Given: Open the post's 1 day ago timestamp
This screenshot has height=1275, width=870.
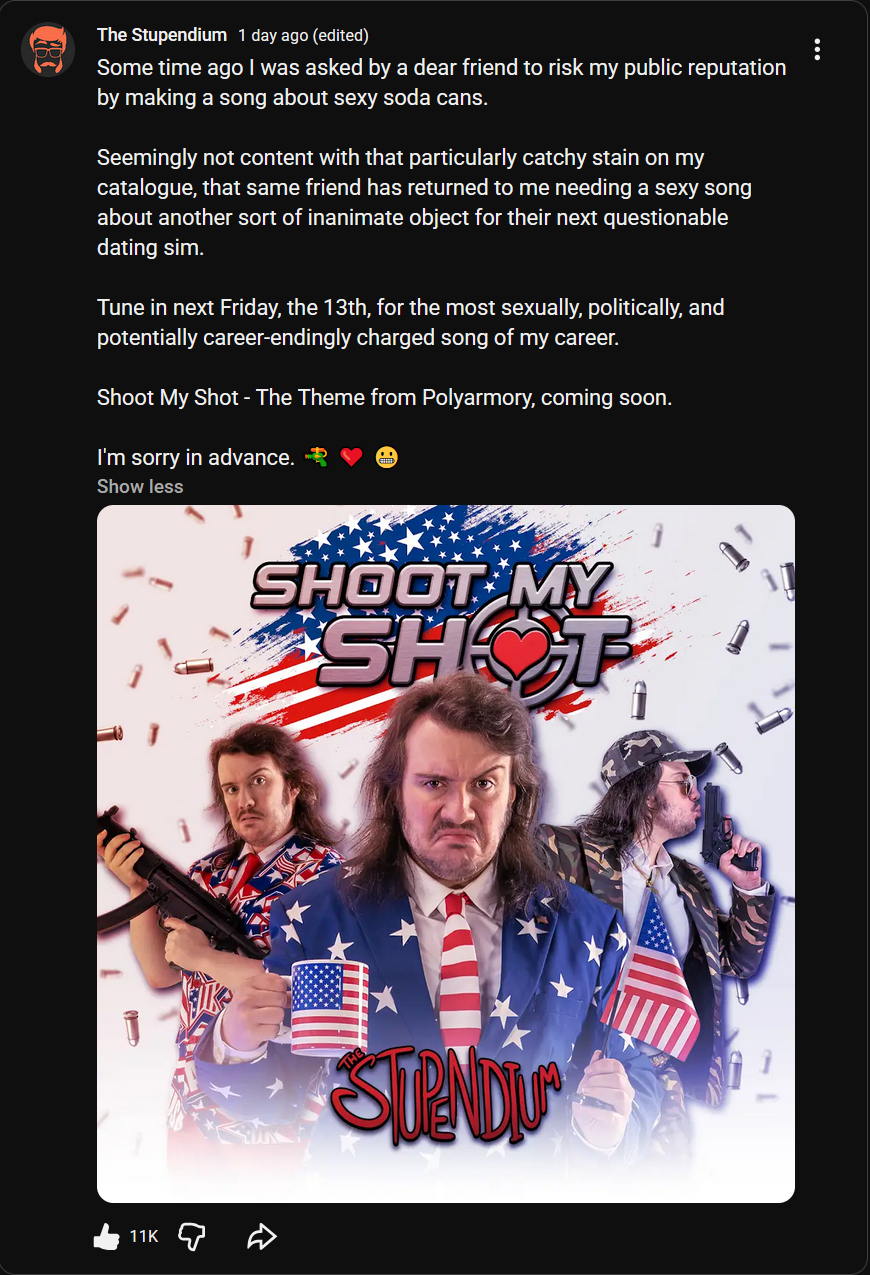Looking at the screenshot, I should (273, 36).
